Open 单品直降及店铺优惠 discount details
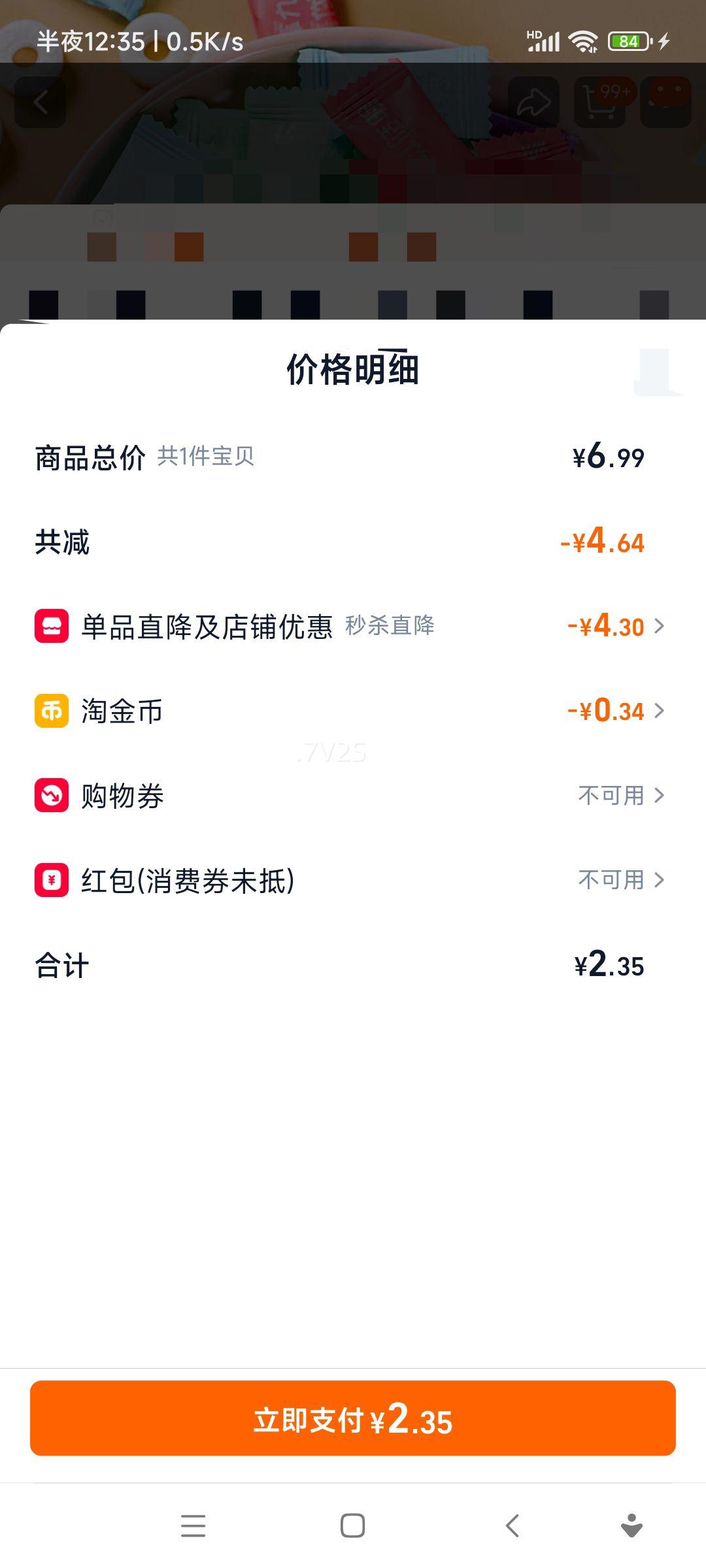 pos(353,626)
